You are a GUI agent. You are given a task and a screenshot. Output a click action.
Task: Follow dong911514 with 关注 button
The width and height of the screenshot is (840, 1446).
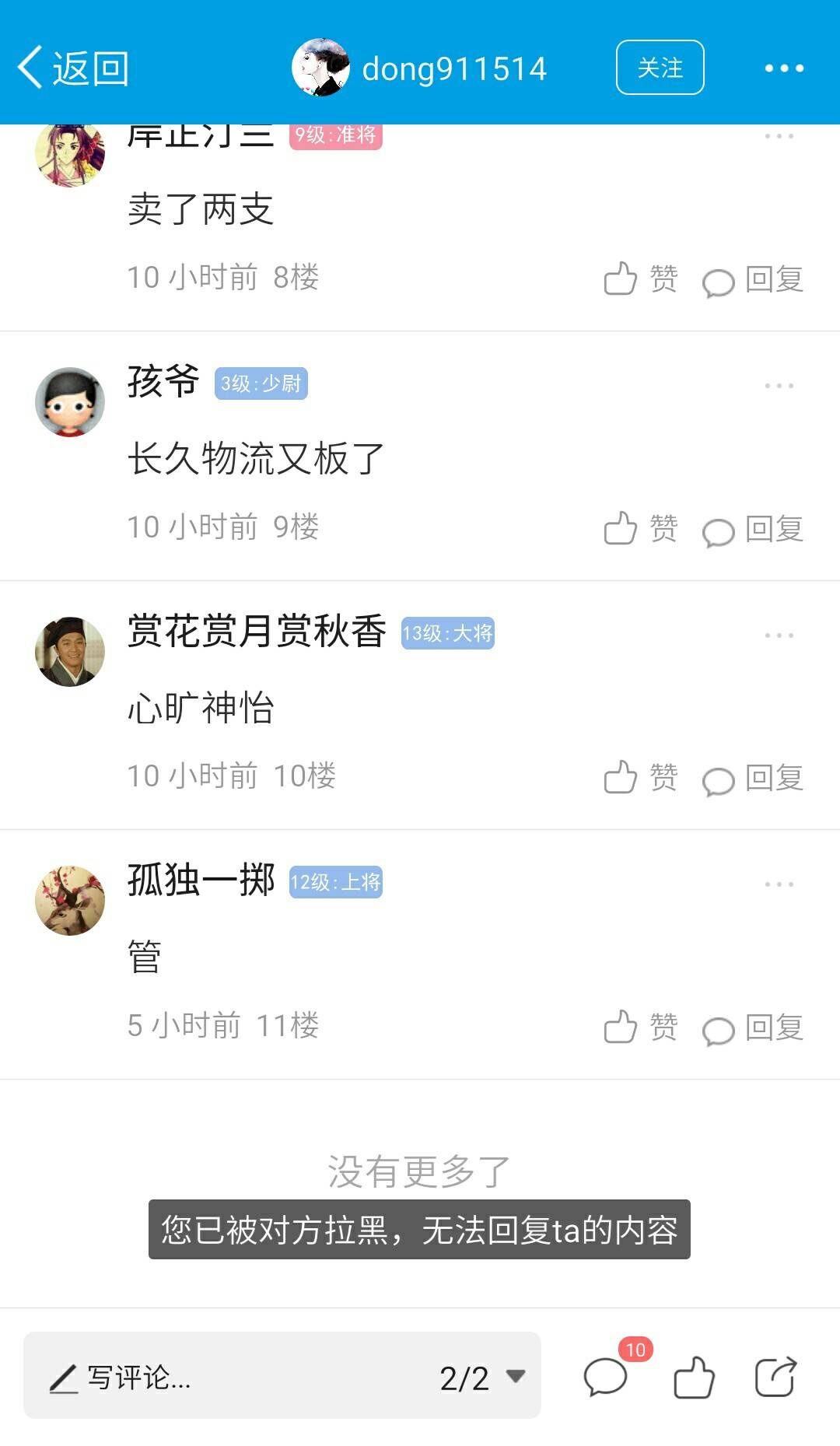coord(660,68)
